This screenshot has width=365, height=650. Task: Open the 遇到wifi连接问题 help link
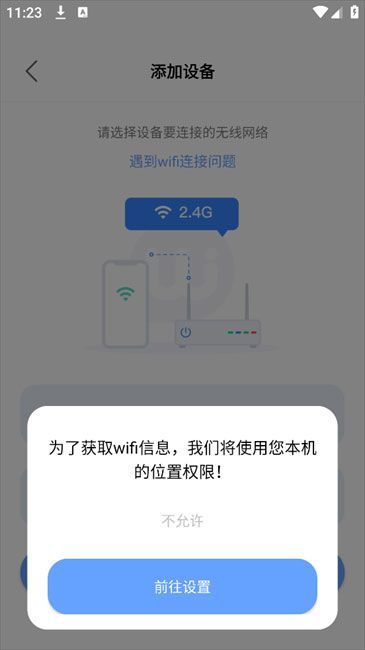coord(182,161)
